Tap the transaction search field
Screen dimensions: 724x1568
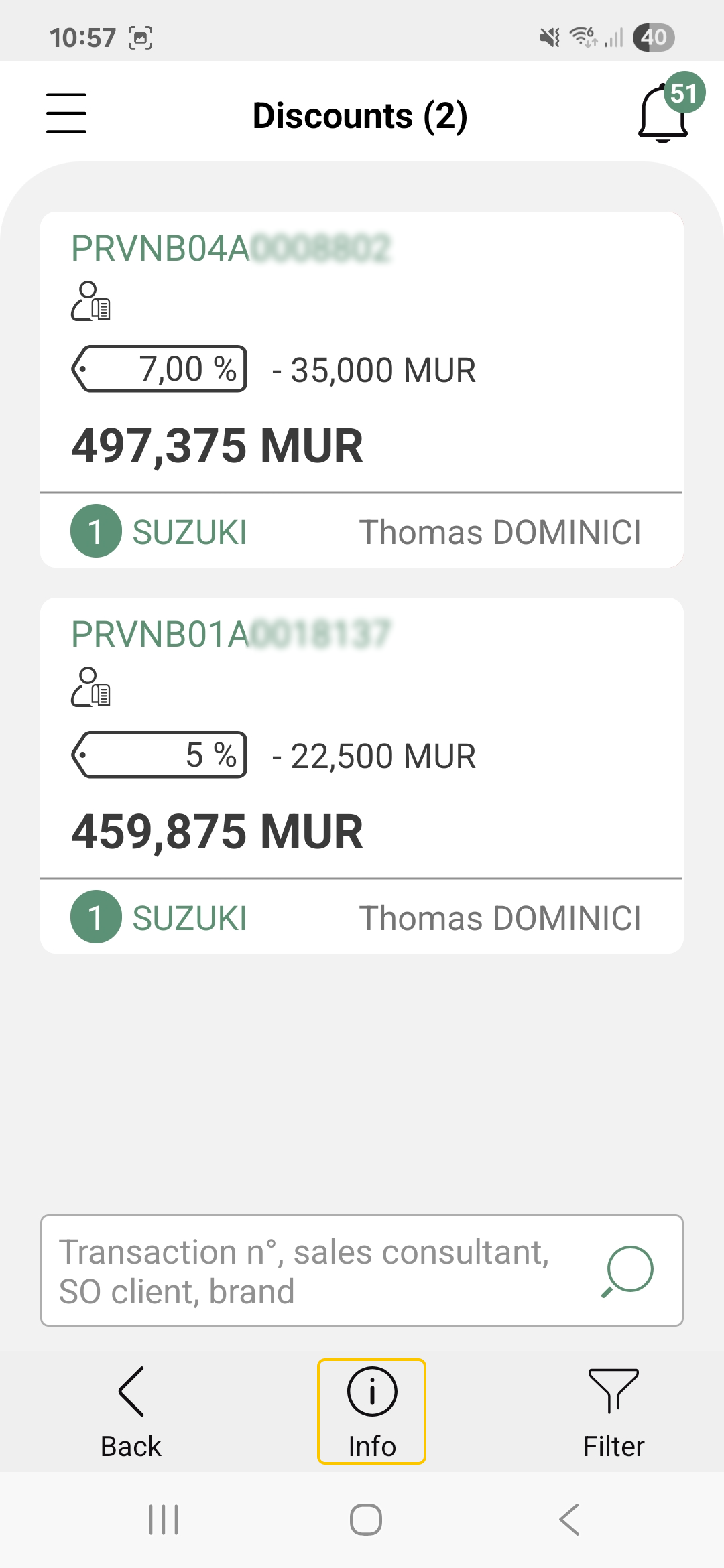pos(315,1270)
